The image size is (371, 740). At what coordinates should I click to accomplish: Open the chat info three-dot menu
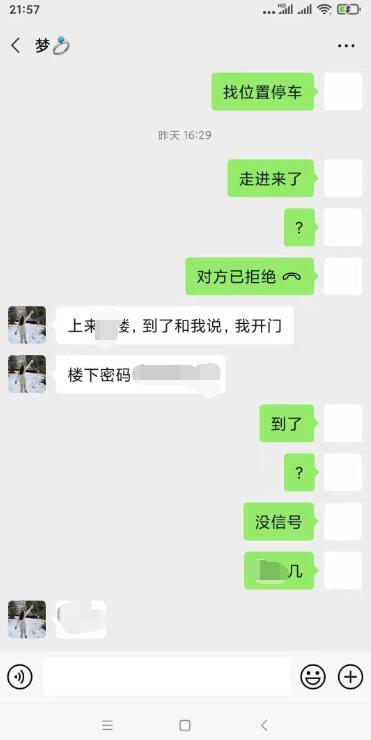(346, 46)
